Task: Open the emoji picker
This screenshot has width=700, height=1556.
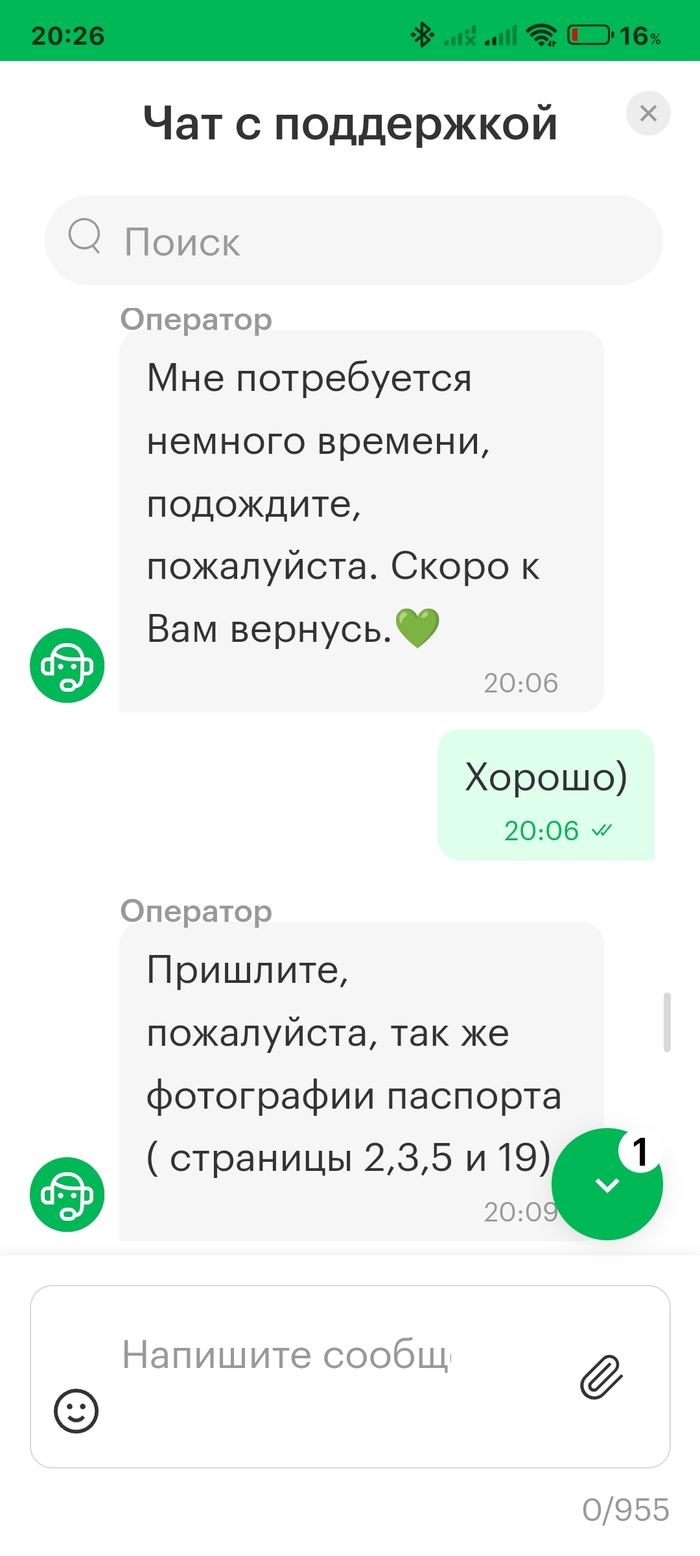Action: (76, 1411)
